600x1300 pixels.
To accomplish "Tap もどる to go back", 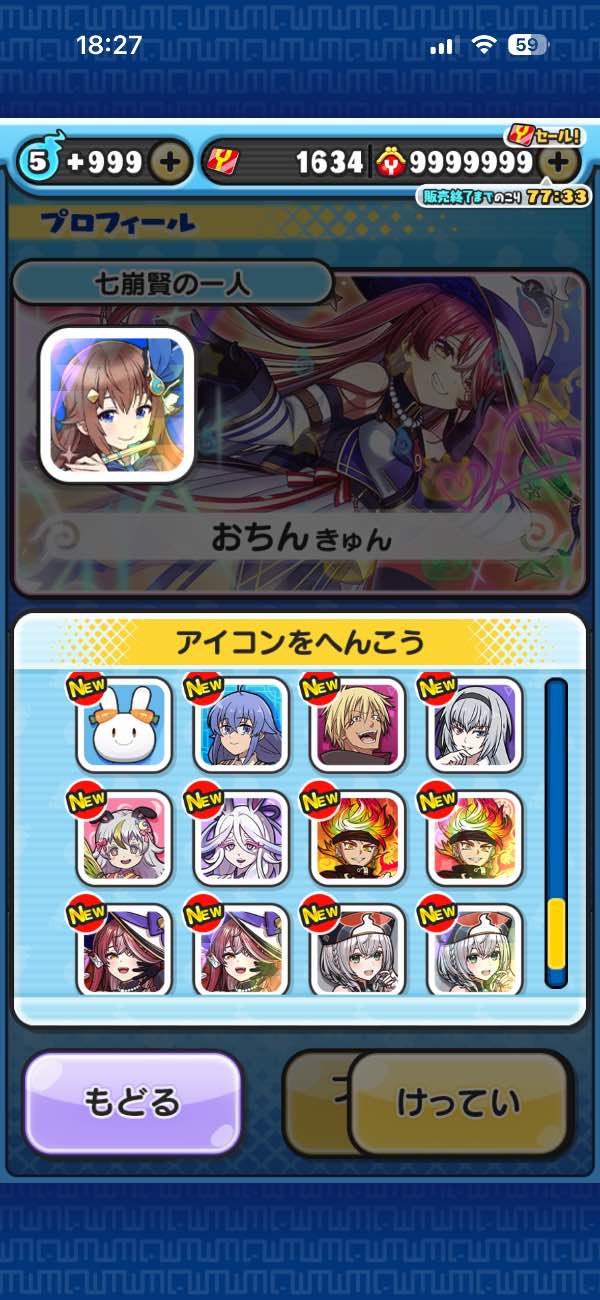I will [x=133, y=1102].
